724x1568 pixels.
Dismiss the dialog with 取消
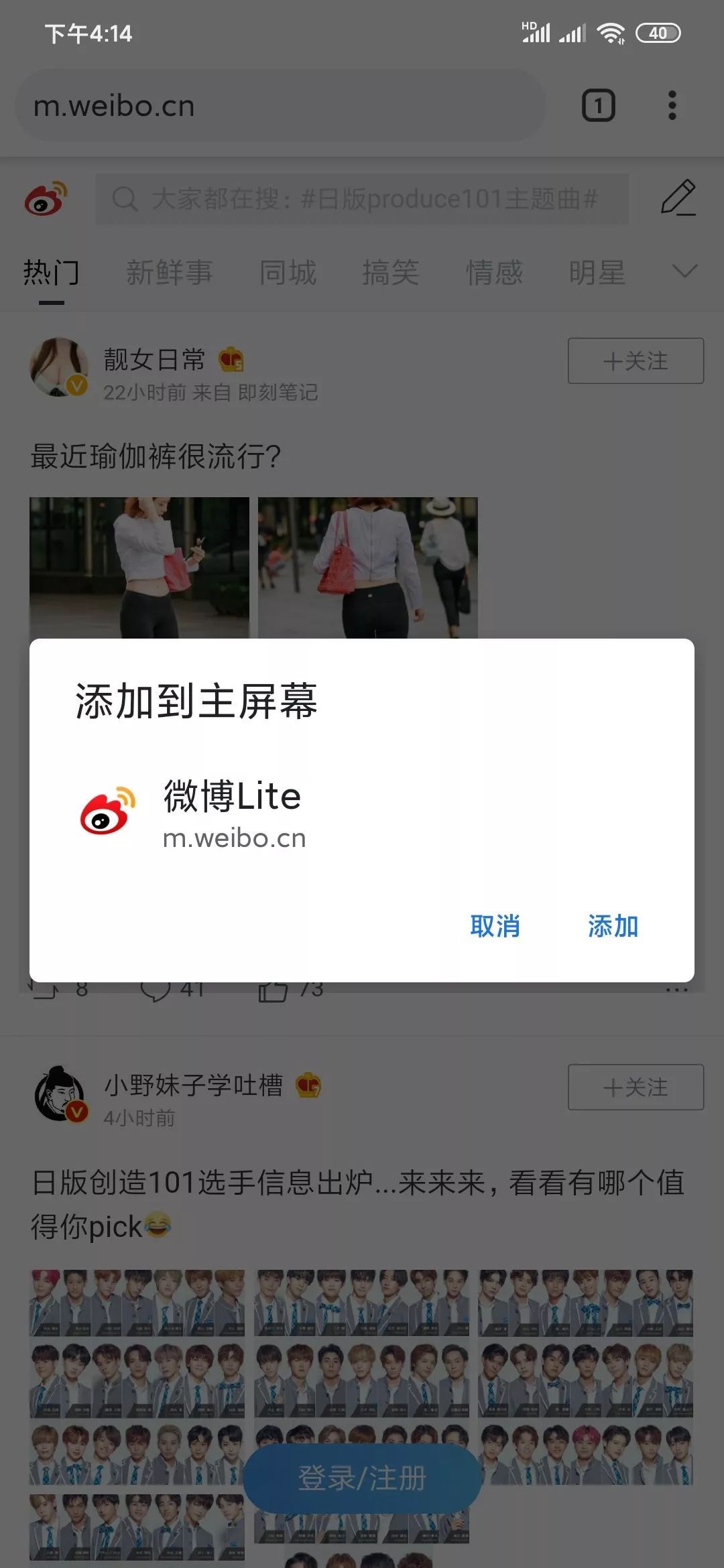(x=495, y=926)
